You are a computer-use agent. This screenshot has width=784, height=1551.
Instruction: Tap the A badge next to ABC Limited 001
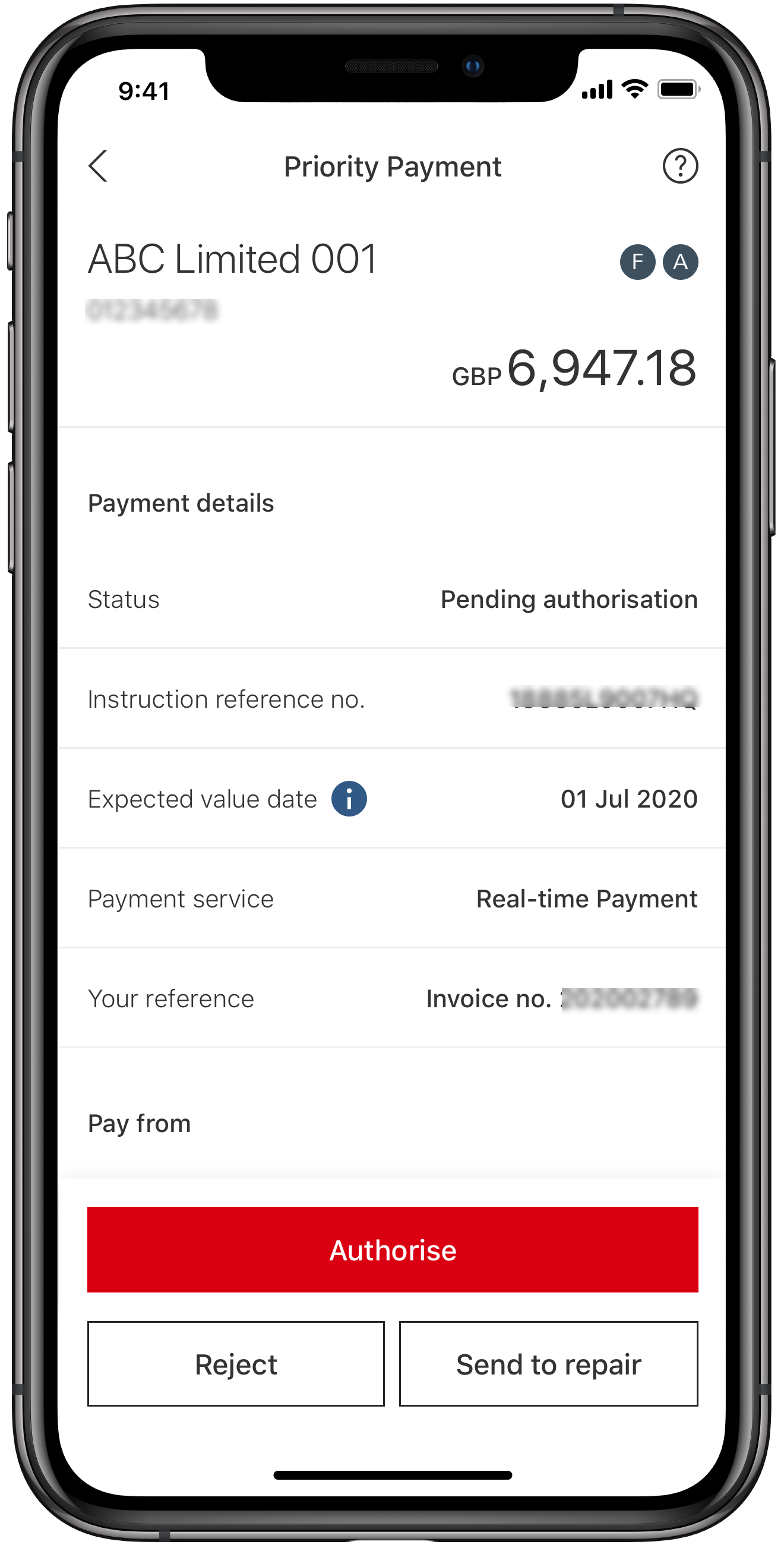[680, 262]
